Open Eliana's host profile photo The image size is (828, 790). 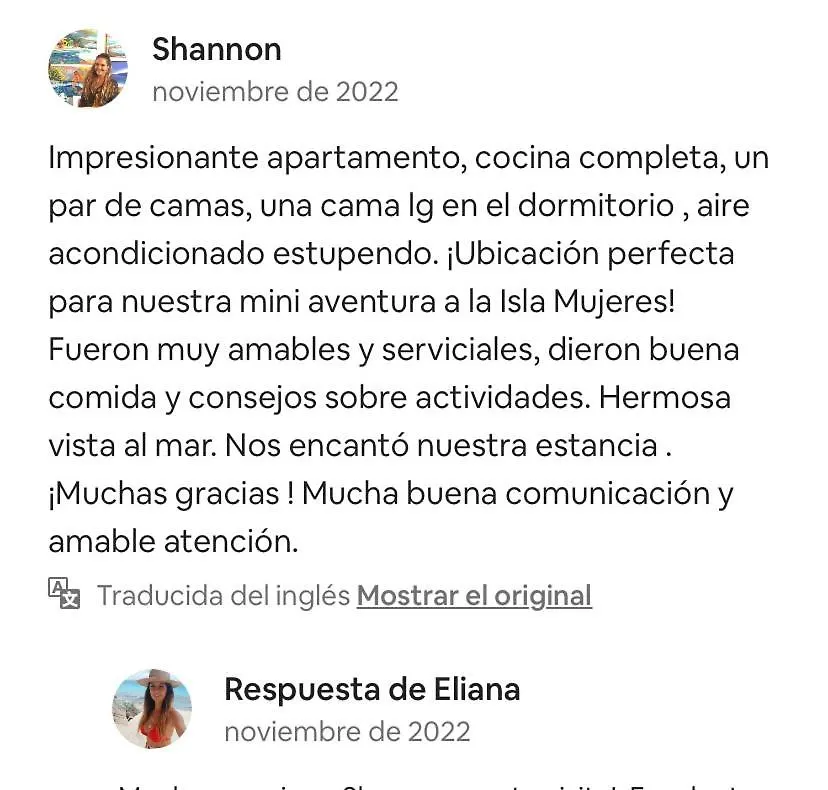click(152, 709)
